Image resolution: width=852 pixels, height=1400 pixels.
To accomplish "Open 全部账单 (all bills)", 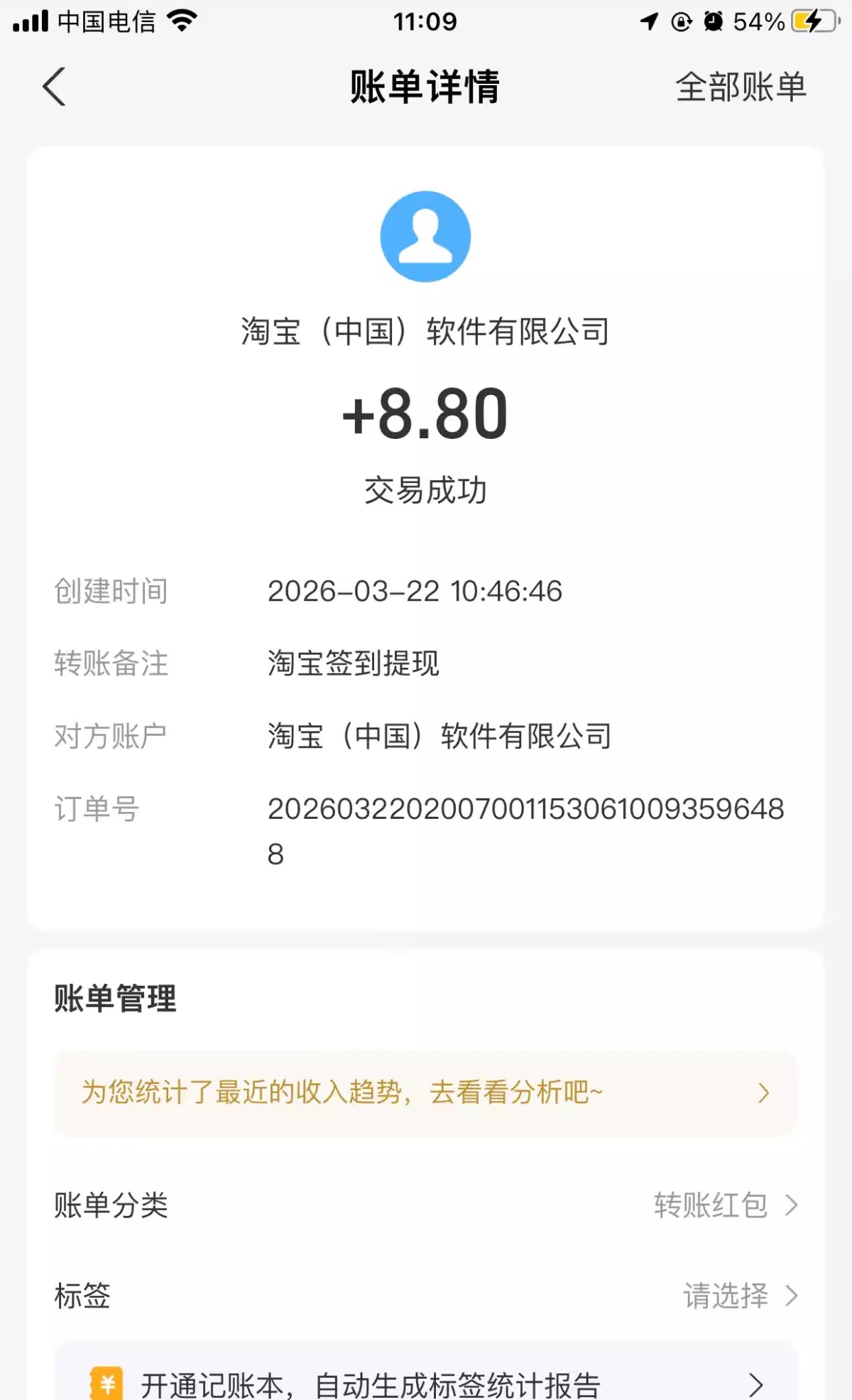I will (741, 87).
